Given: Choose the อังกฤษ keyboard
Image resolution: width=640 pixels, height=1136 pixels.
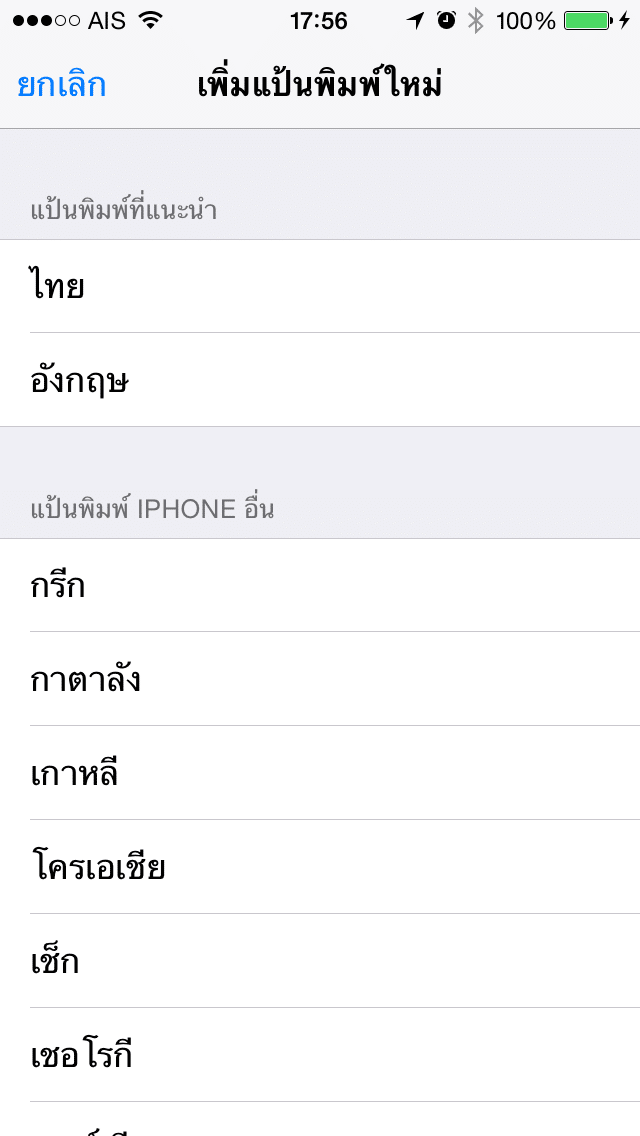Looking at the screenshot, I should [x=320, y=380].
